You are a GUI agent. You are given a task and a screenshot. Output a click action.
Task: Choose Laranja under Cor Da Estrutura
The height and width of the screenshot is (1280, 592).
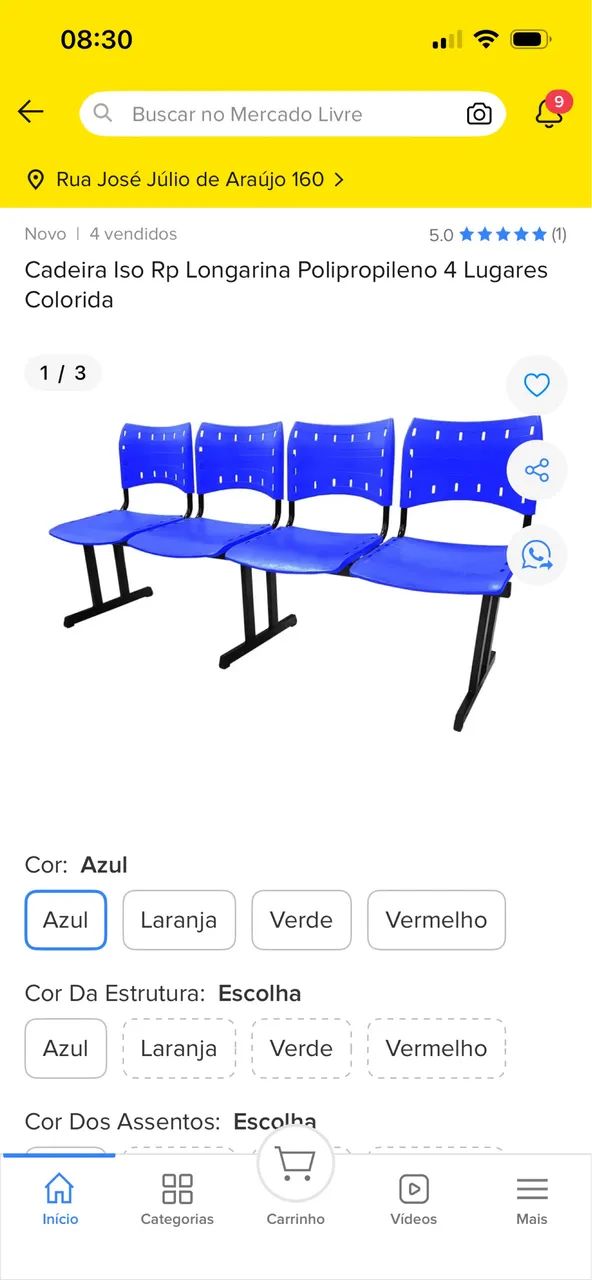179,1048
